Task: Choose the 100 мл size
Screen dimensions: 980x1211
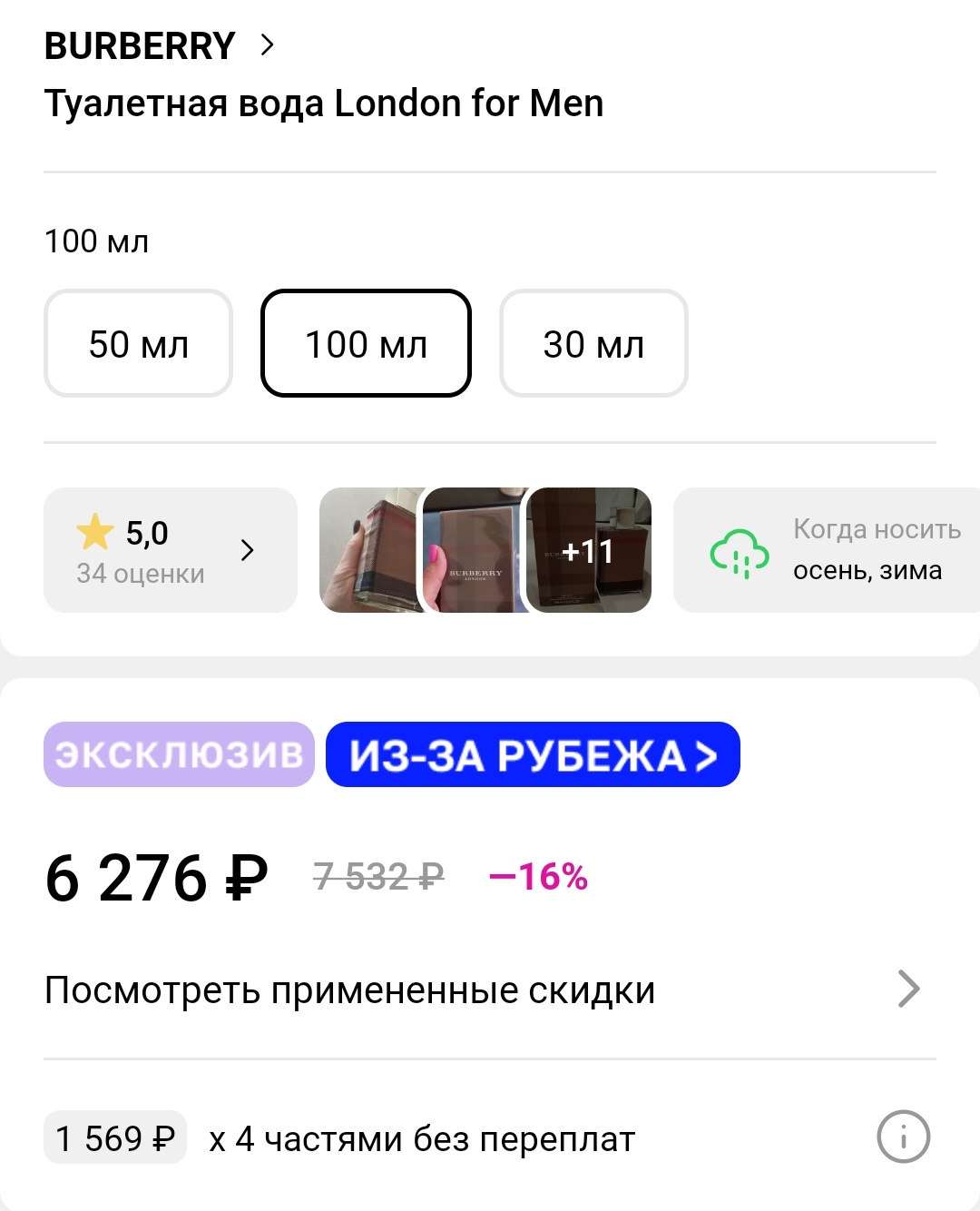Action: pos(366,344)
